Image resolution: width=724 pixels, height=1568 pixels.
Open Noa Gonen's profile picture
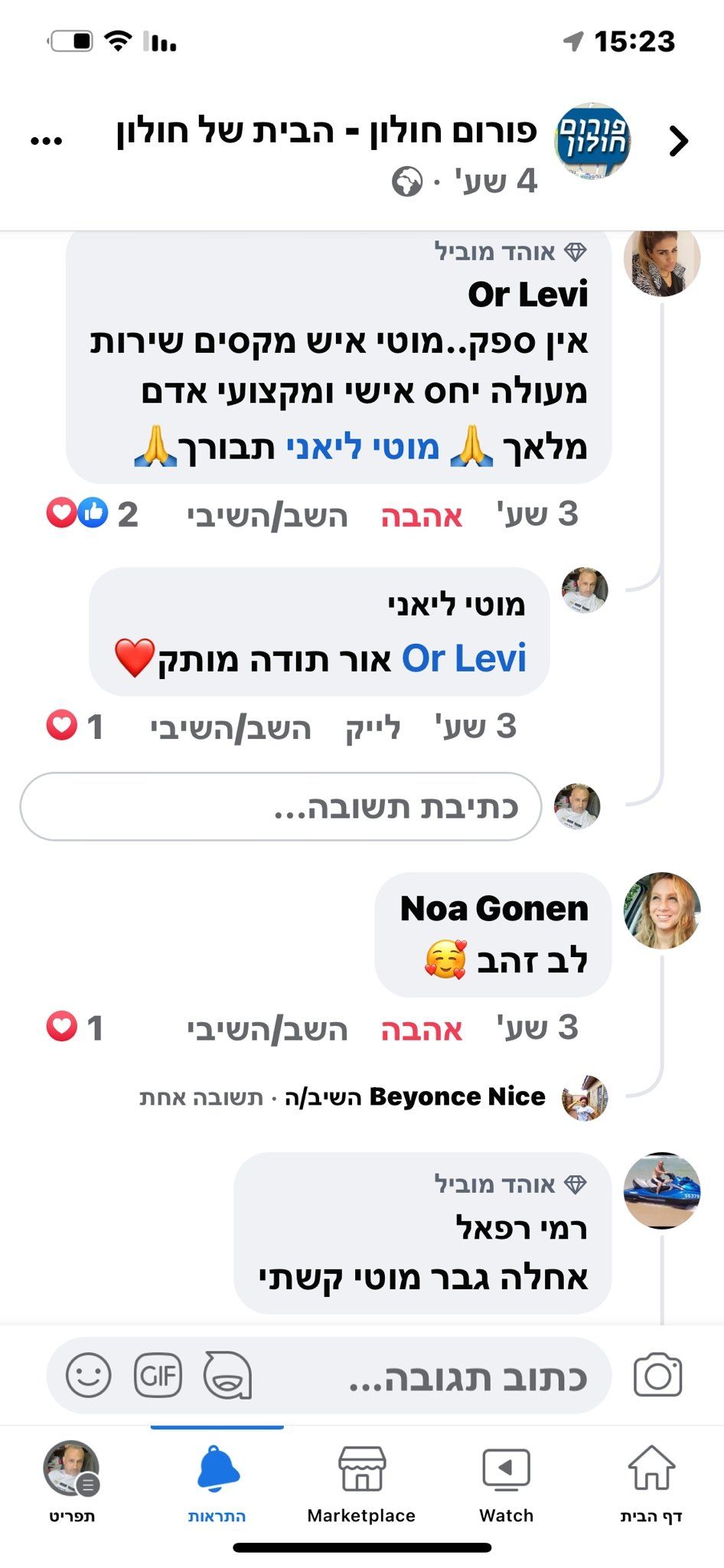[662, 910]
